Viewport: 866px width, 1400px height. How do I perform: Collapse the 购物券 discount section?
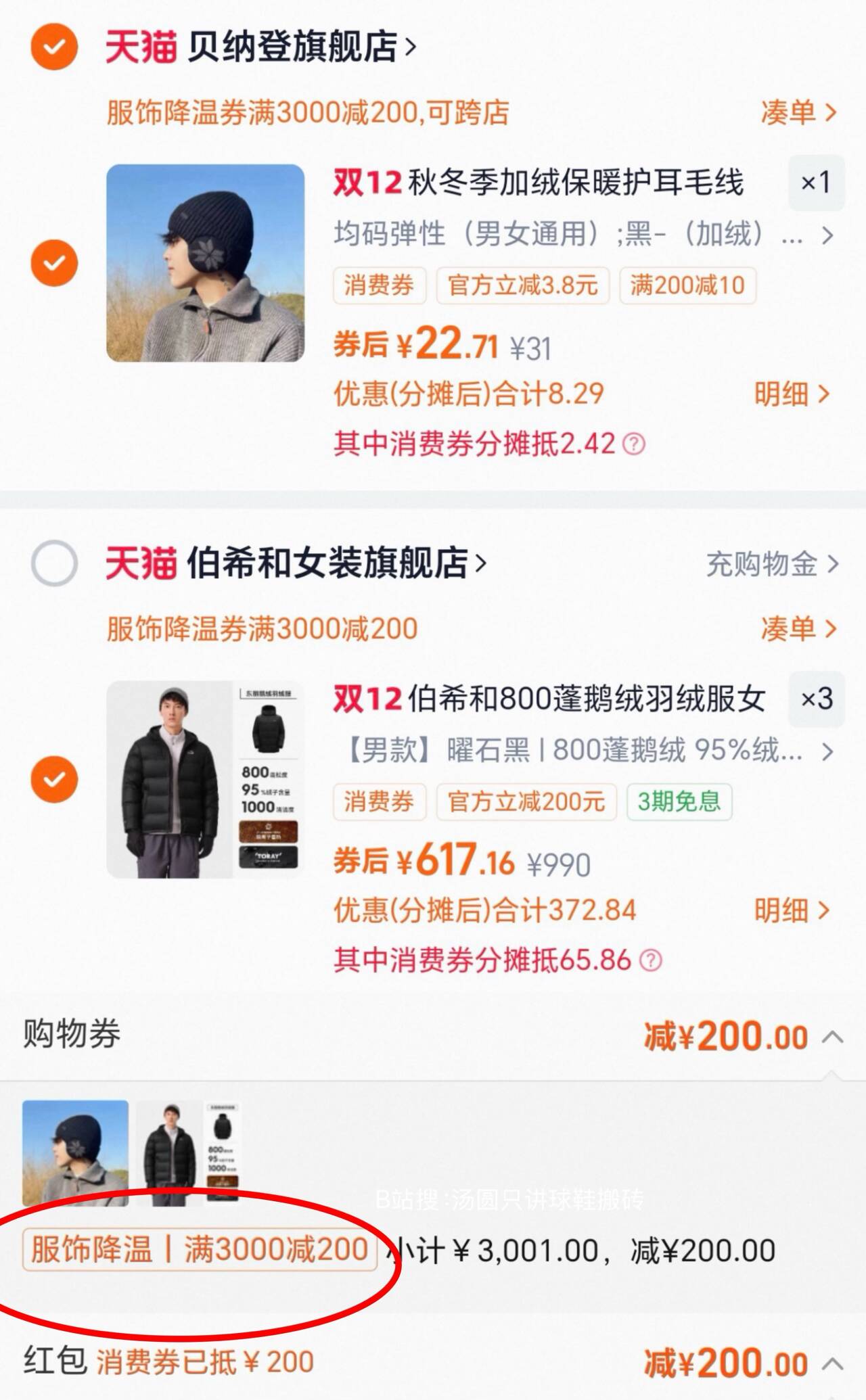pos(833,1037)
